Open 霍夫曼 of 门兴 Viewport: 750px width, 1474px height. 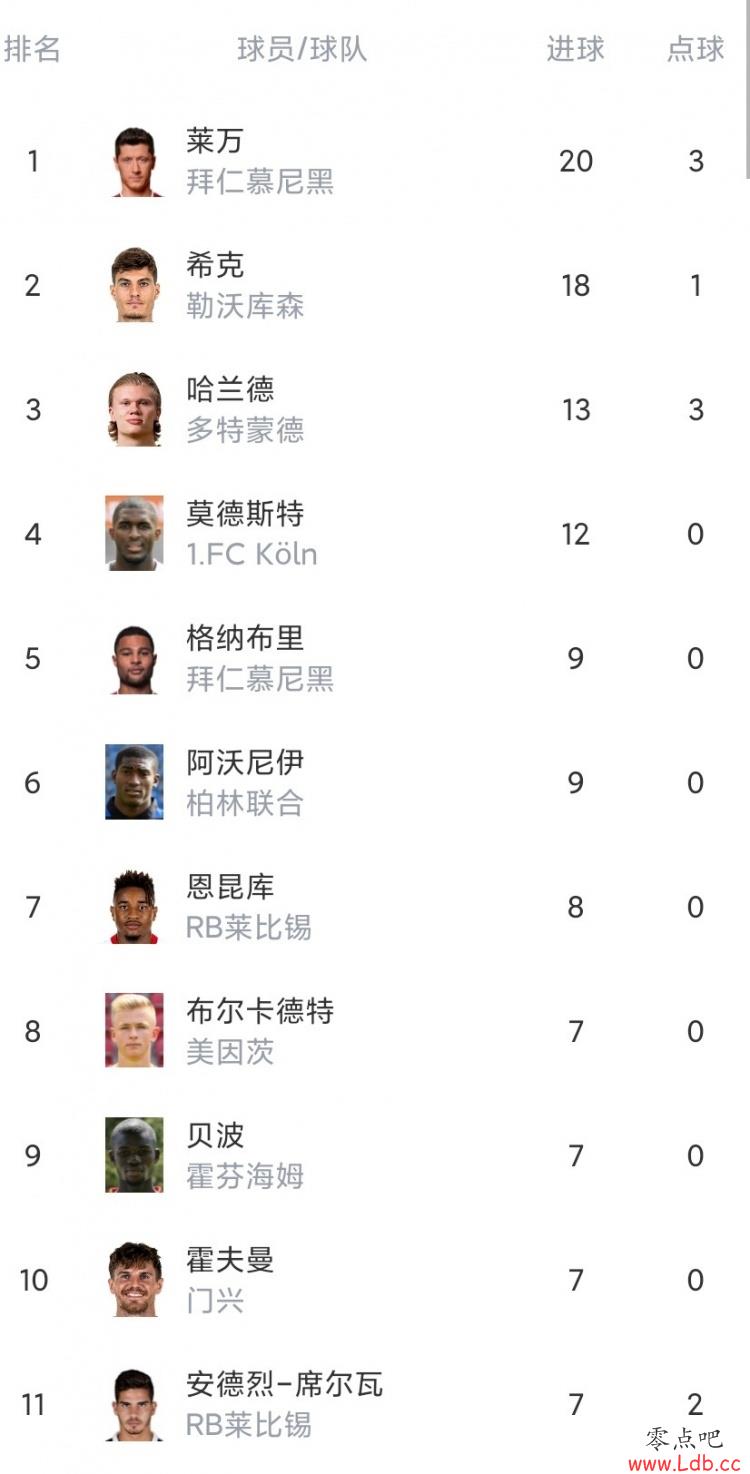click(375, 1279)
